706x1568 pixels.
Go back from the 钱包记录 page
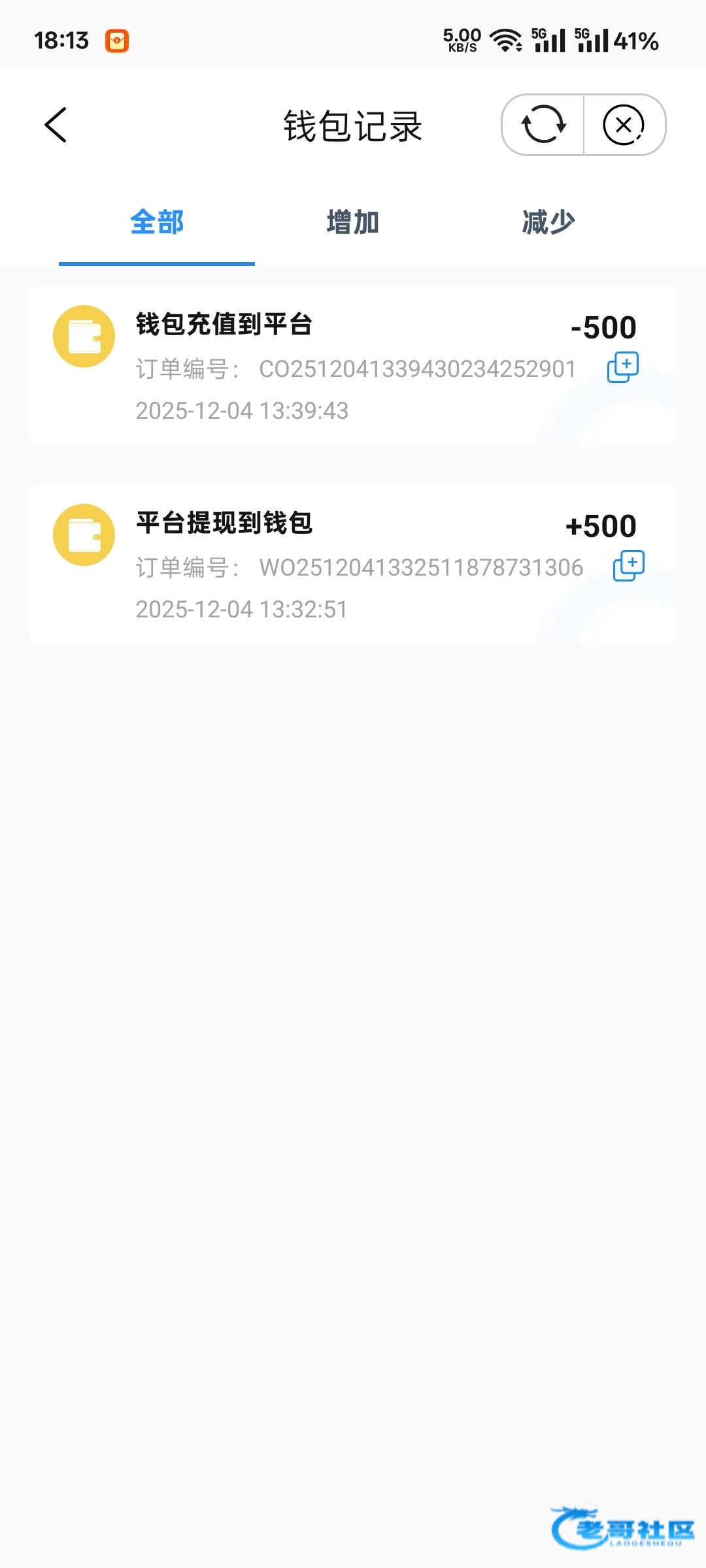pyautogui.click(x=56, y=125)
